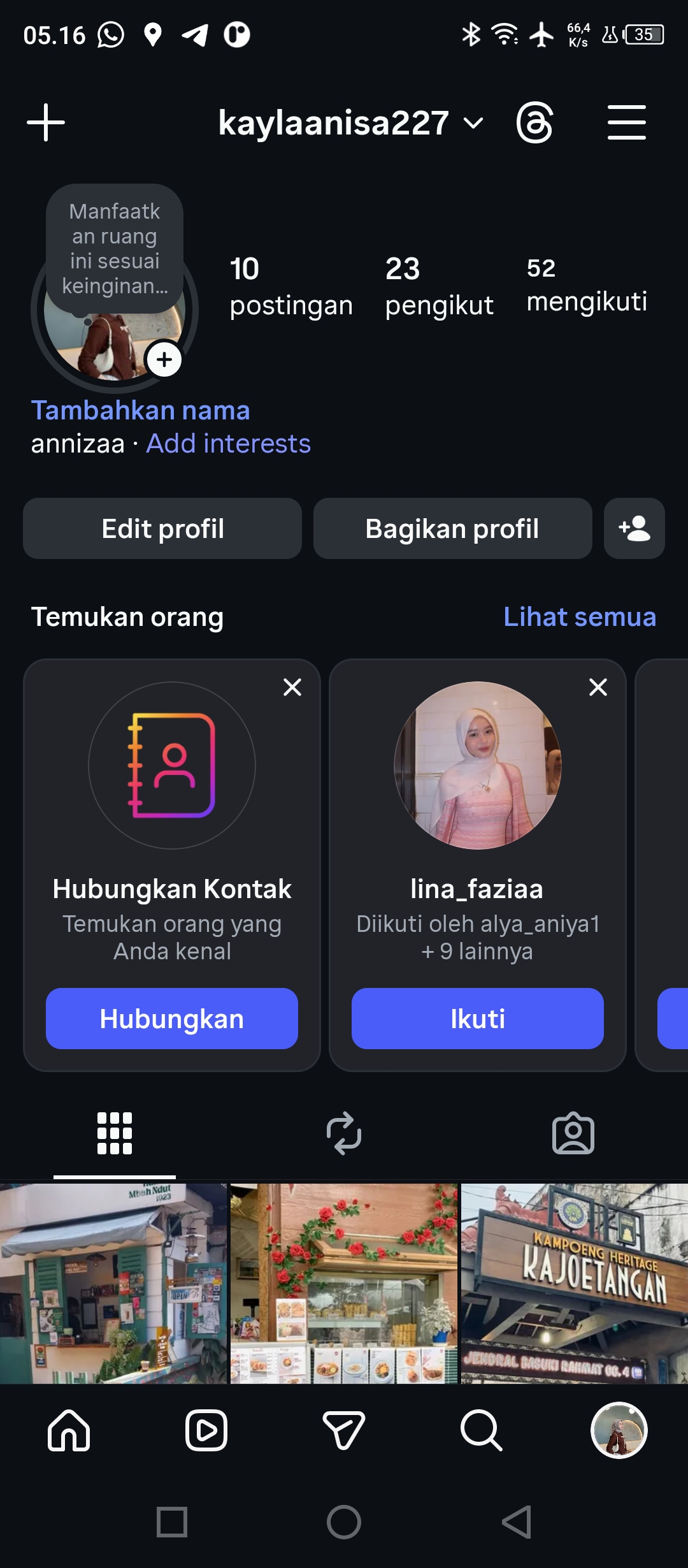Viewport: 688px width, 1568px height.
Task: Open the Threads icon
Action: [534, 122]
